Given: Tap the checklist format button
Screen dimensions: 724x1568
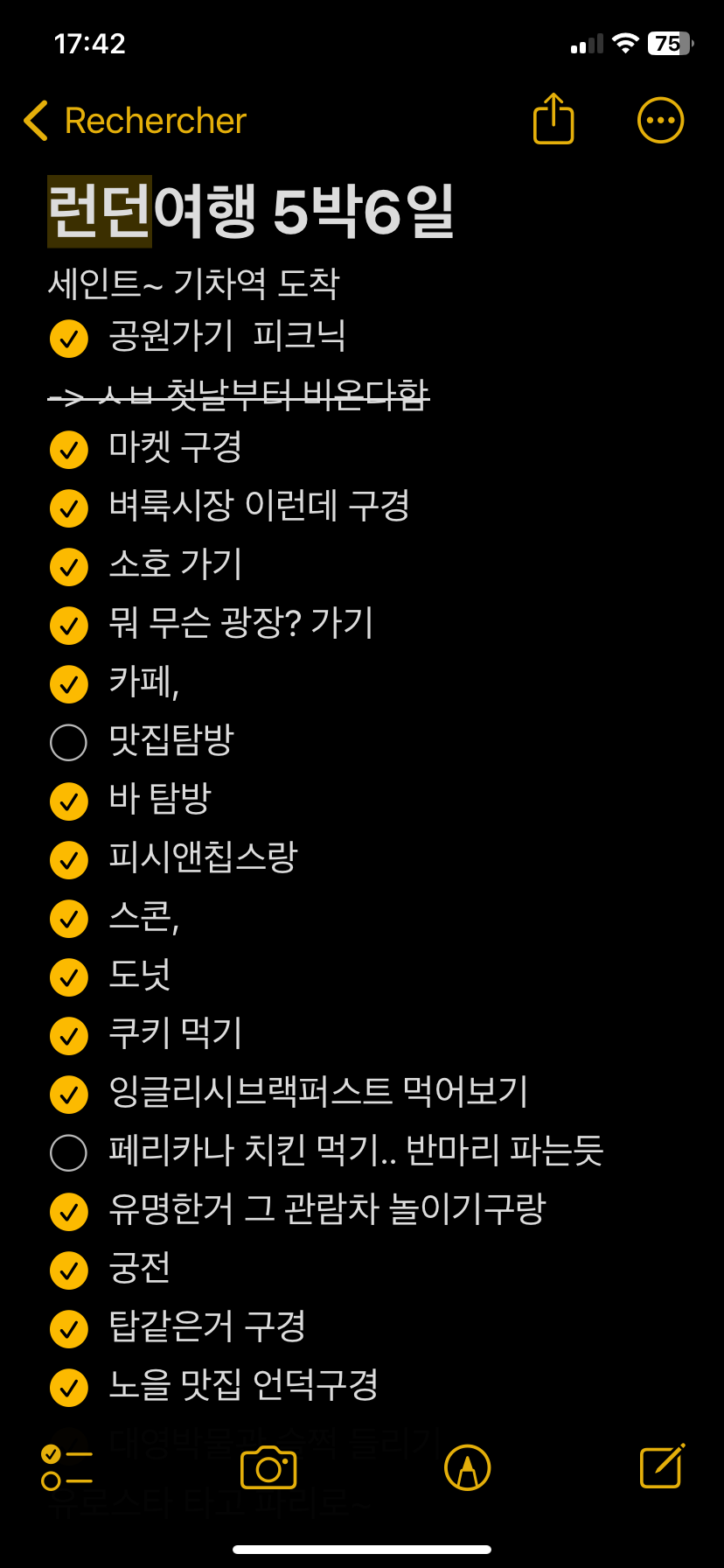Looking at the screenshot, I should [x=66, y=1467].
